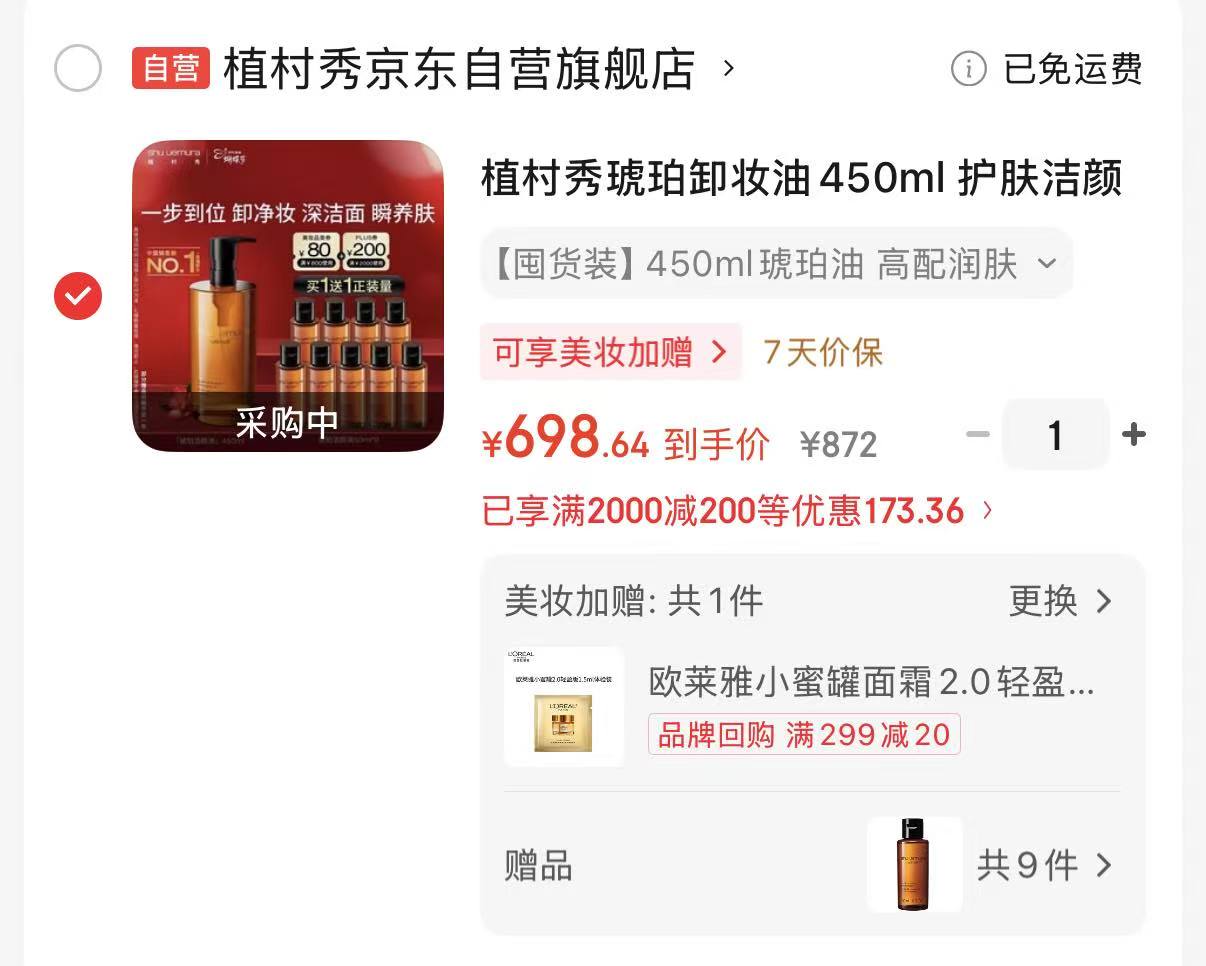Open the 欧莱雅小蜜罐面霜 2.0 gift item
Image resolution: width=1206 pixels, height=966 pixels.
[x=870, y=683]
